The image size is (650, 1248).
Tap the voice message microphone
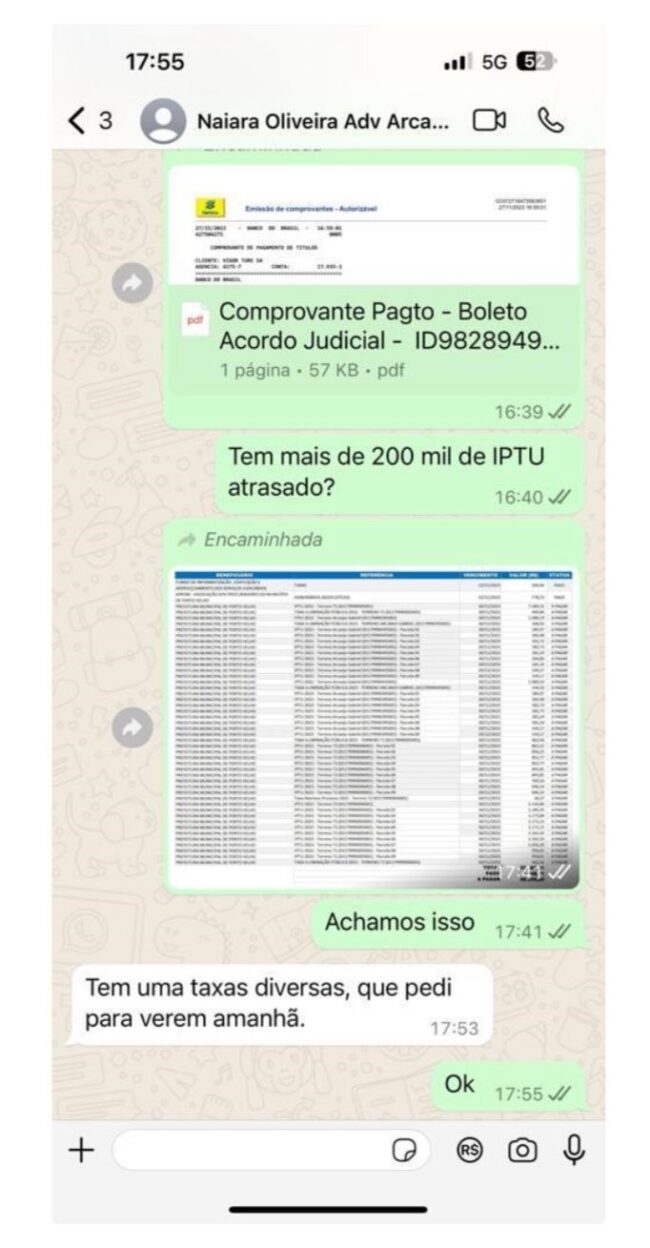573,1151
